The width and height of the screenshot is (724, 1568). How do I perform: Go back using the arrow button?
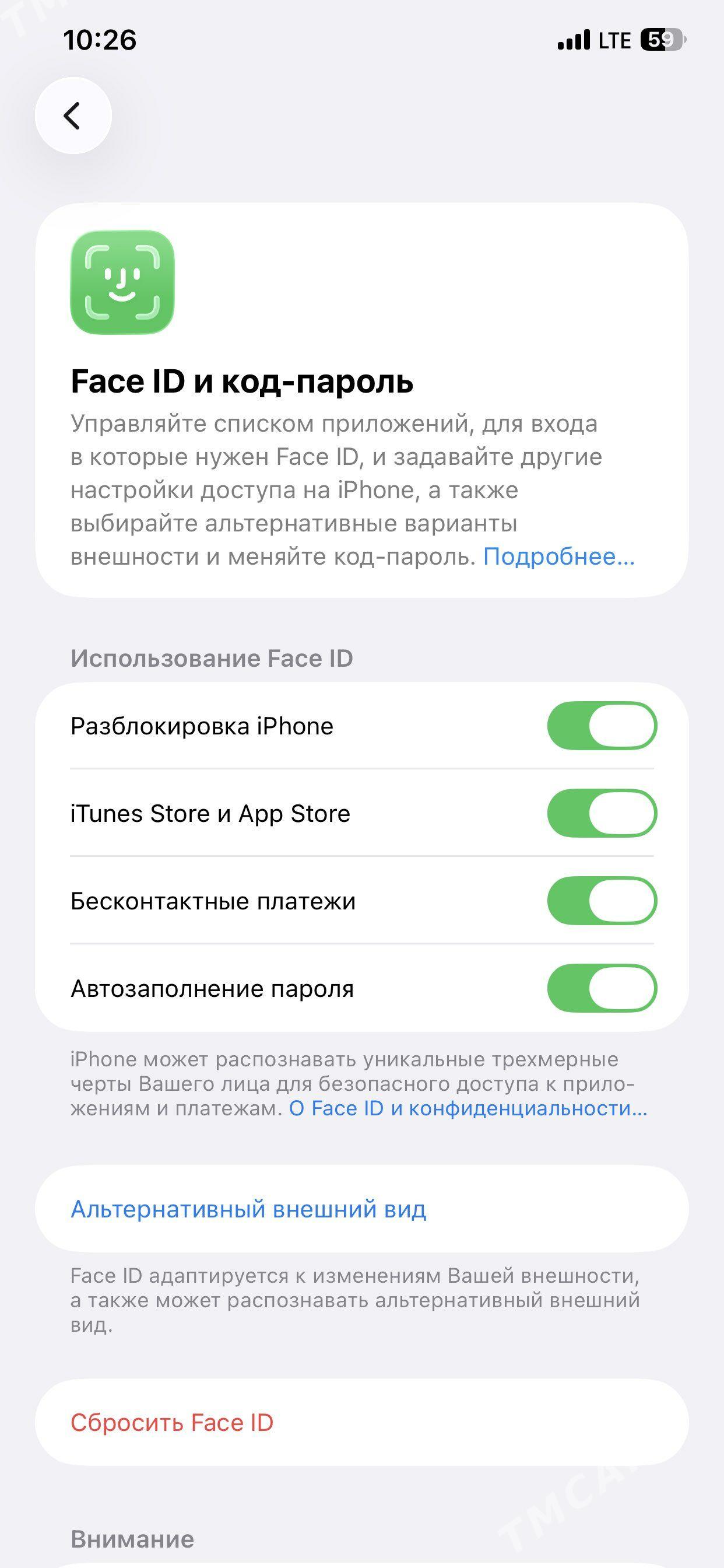[73, 116]
